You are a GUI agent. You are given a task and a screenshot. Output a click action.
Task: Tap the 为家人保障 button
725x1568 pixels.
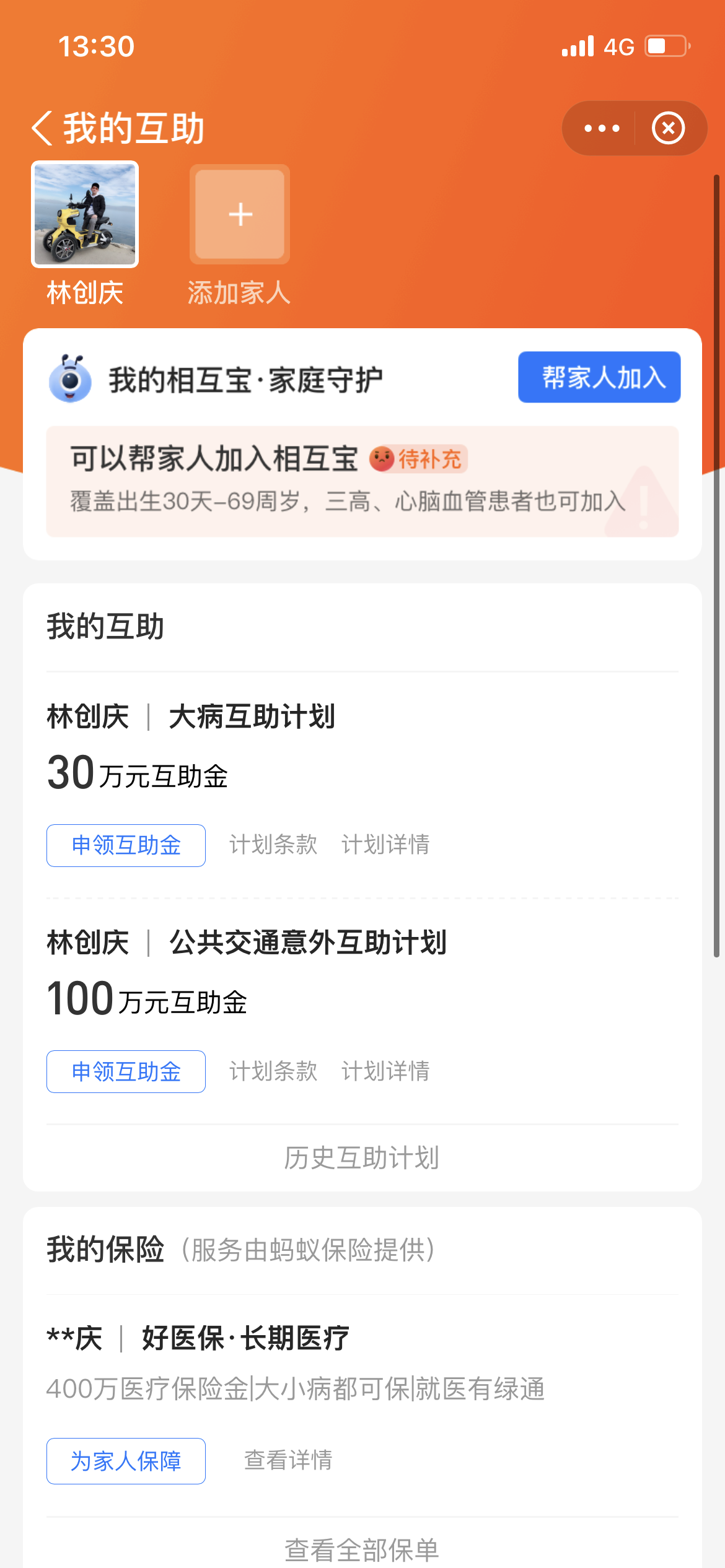(126, 1461)
